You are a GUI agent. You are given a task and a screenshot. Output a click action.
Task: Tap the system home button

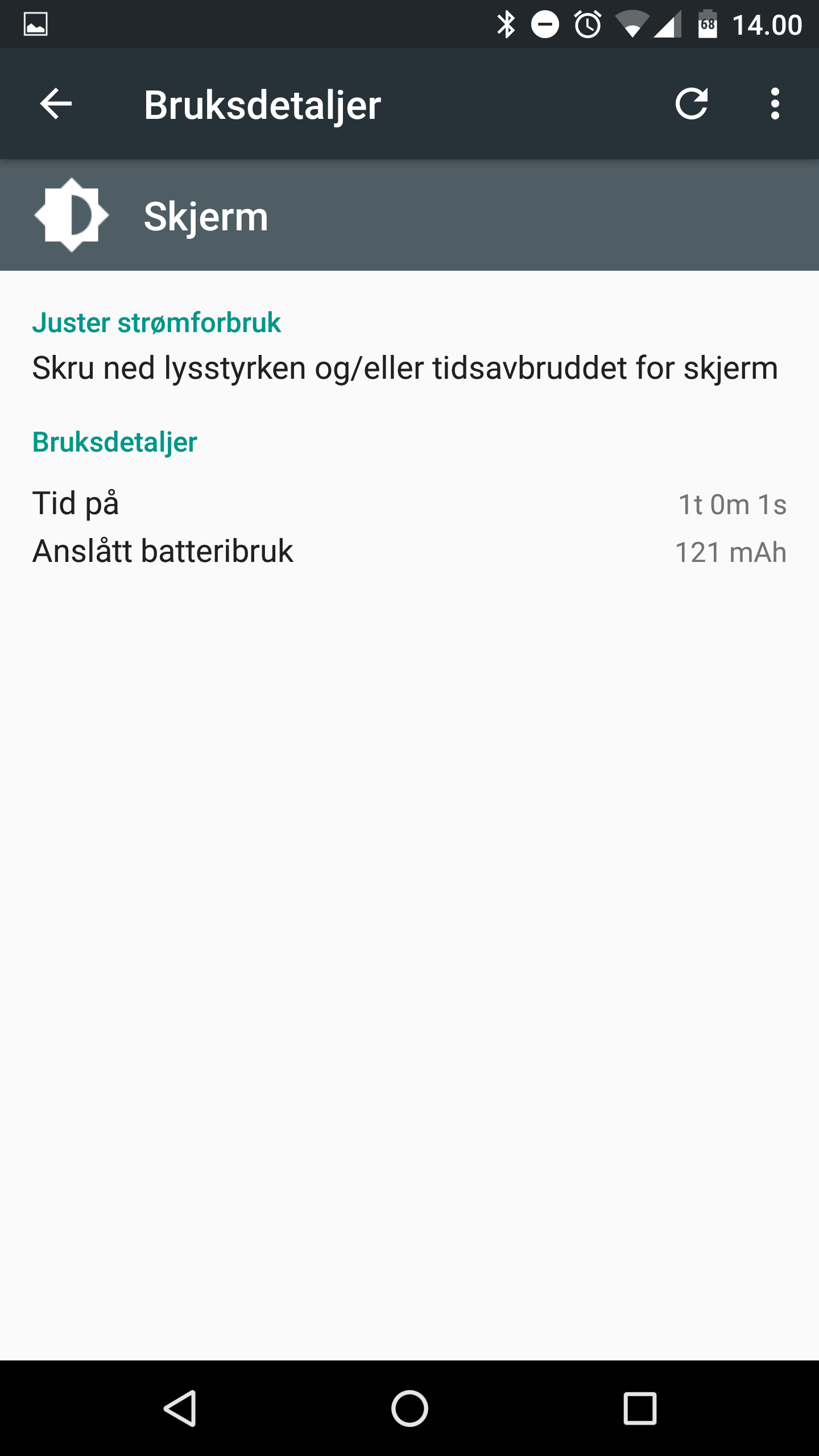pos(409,1408)
